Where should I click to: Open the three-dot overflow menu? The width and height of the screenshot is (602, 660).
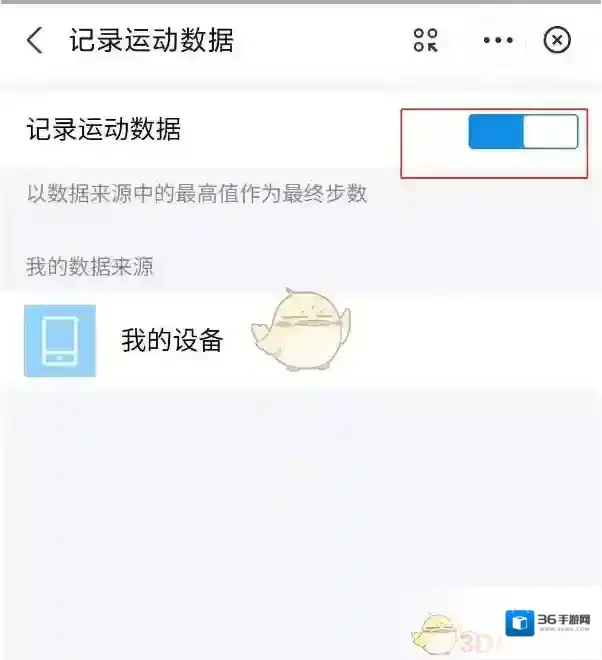(x=497, y=40)
